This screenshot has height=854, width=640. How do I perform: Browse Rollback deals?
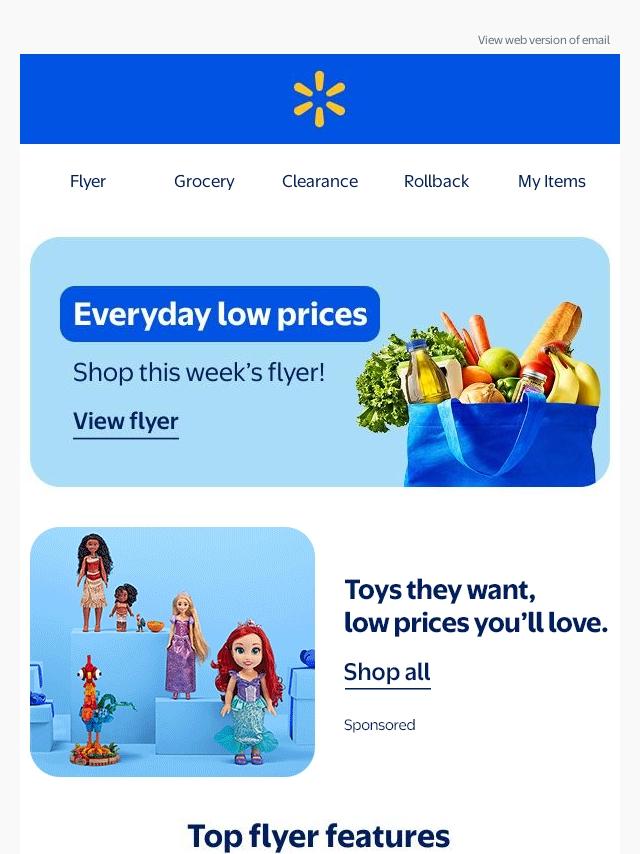click(436, 181)
